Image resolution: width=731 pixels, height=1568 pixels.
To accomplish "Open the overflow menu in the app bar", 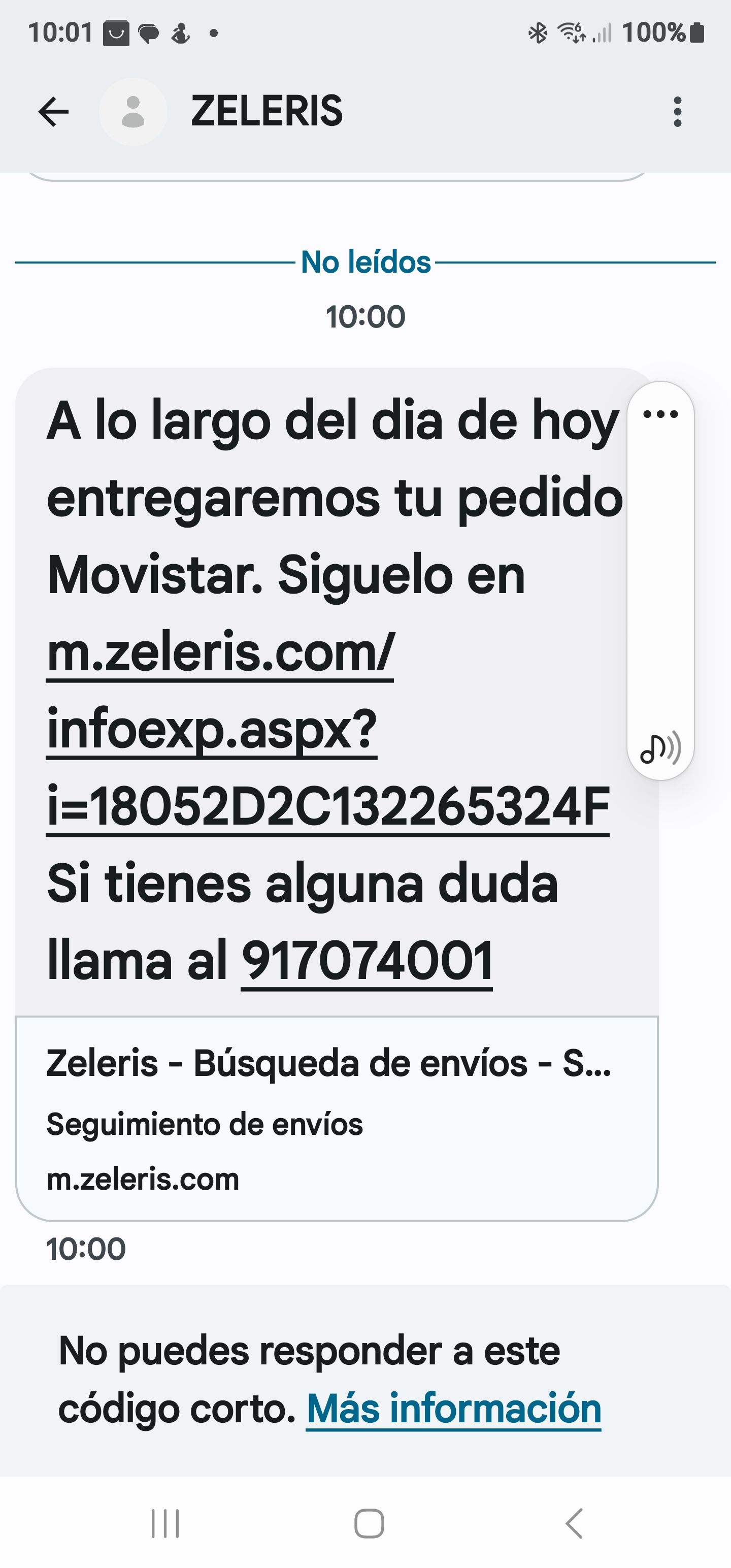I will [x=677, y=112].
